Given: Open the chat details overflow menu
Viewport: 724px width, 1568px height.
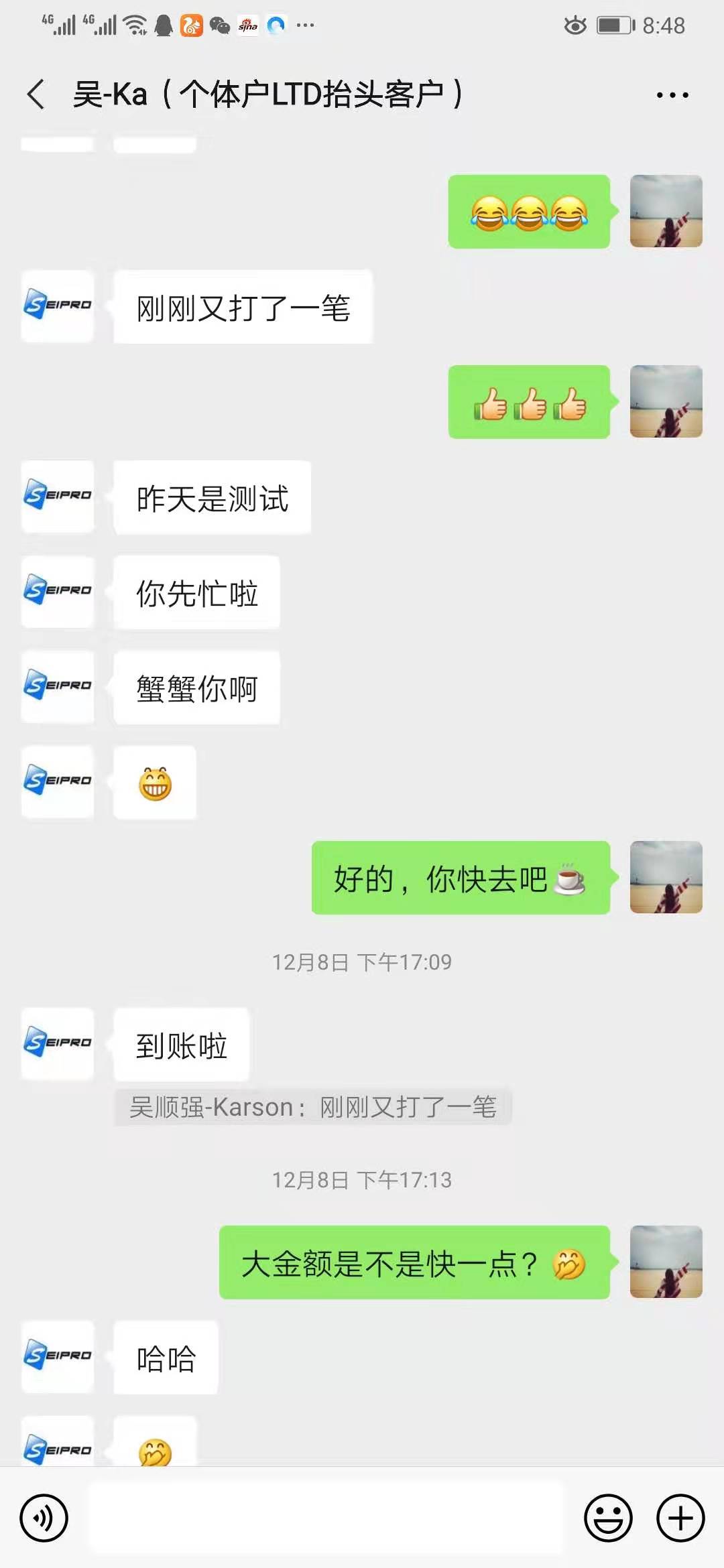Looking at the screenshot, I should pyautogui.click(x=672, y=95).
